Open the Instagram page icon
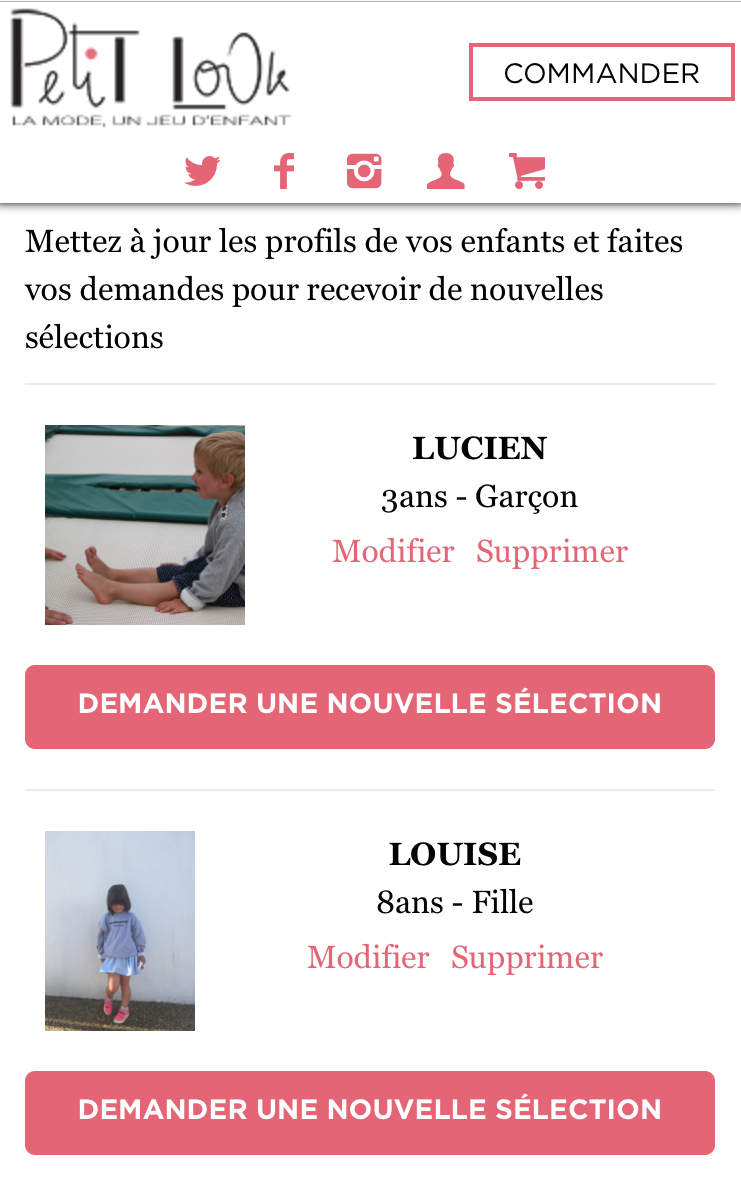 click(364, 171)
